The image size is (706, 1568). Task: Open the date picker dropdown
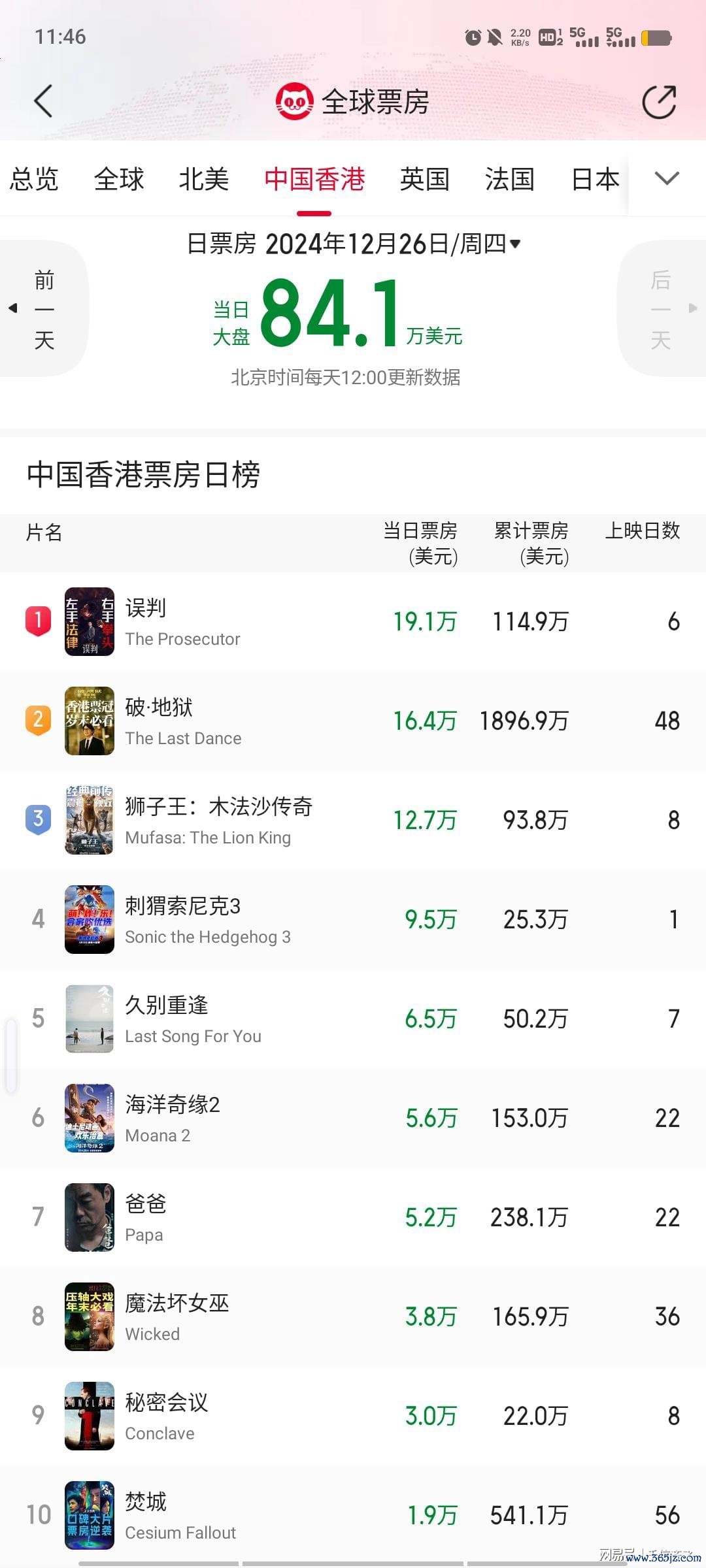tap(514, 244)
